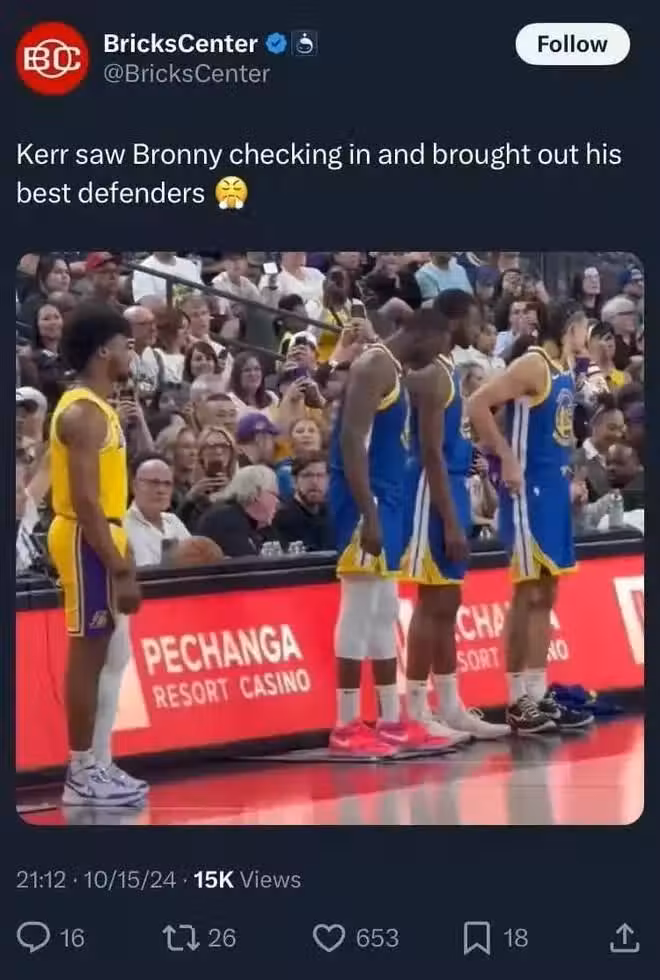The width and height of the screenshot is (660, 980).
Task: Open the @BricksCenter handle profile
Action: (x=186, y=74)
